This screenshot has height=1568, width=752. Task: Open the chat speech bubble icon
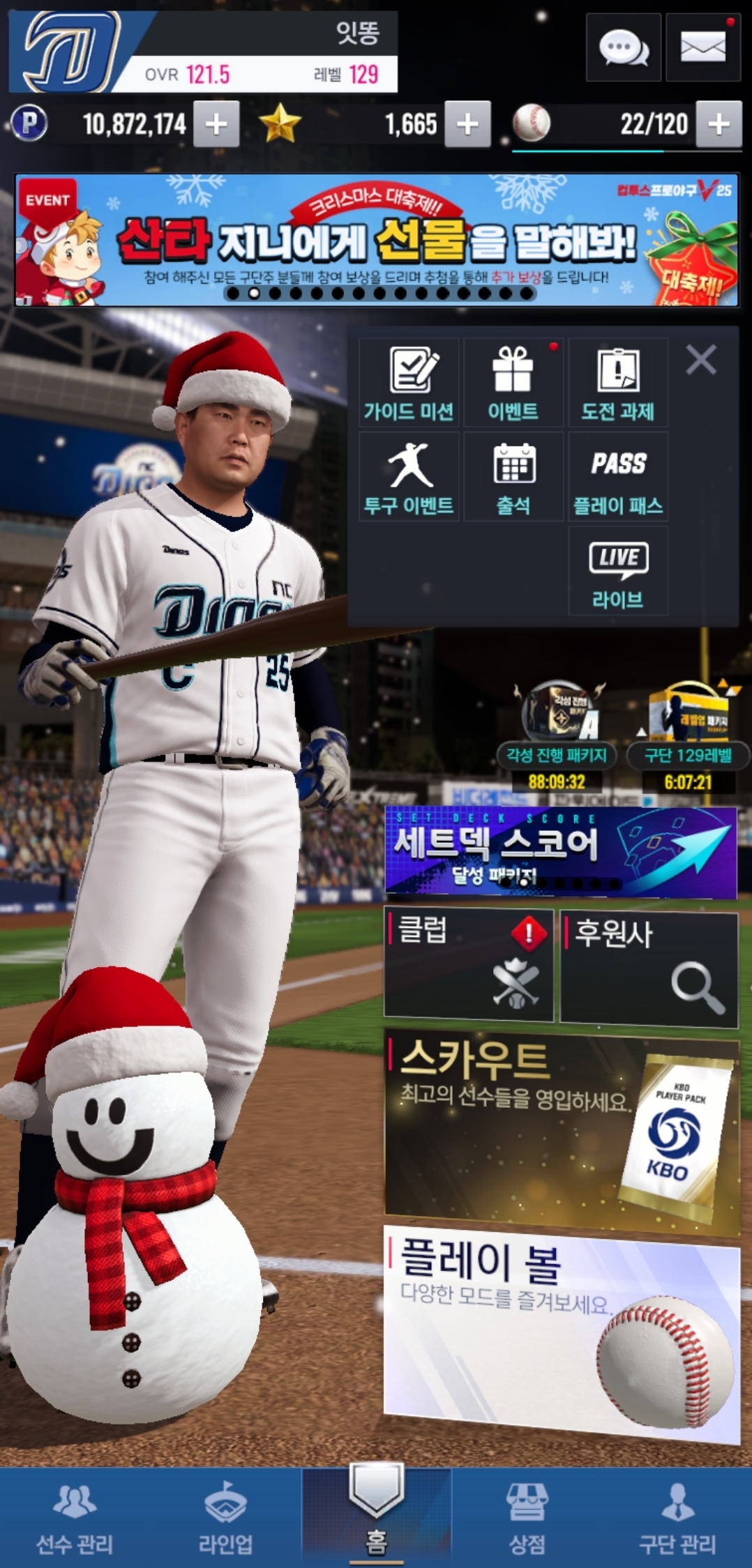(623, 47)
